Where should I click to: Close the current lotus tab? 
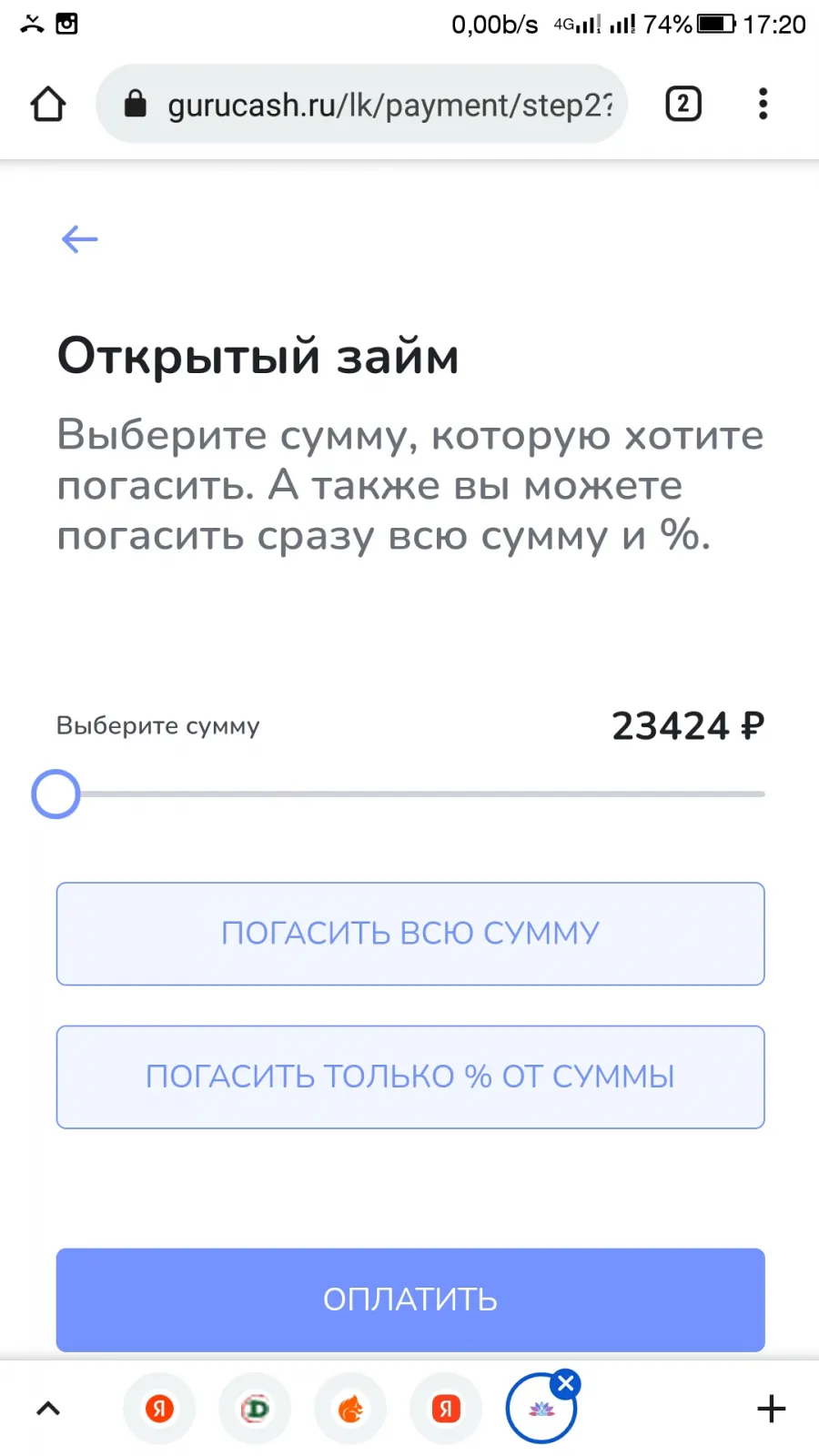pyautogui.click(x=566, y=1384)
